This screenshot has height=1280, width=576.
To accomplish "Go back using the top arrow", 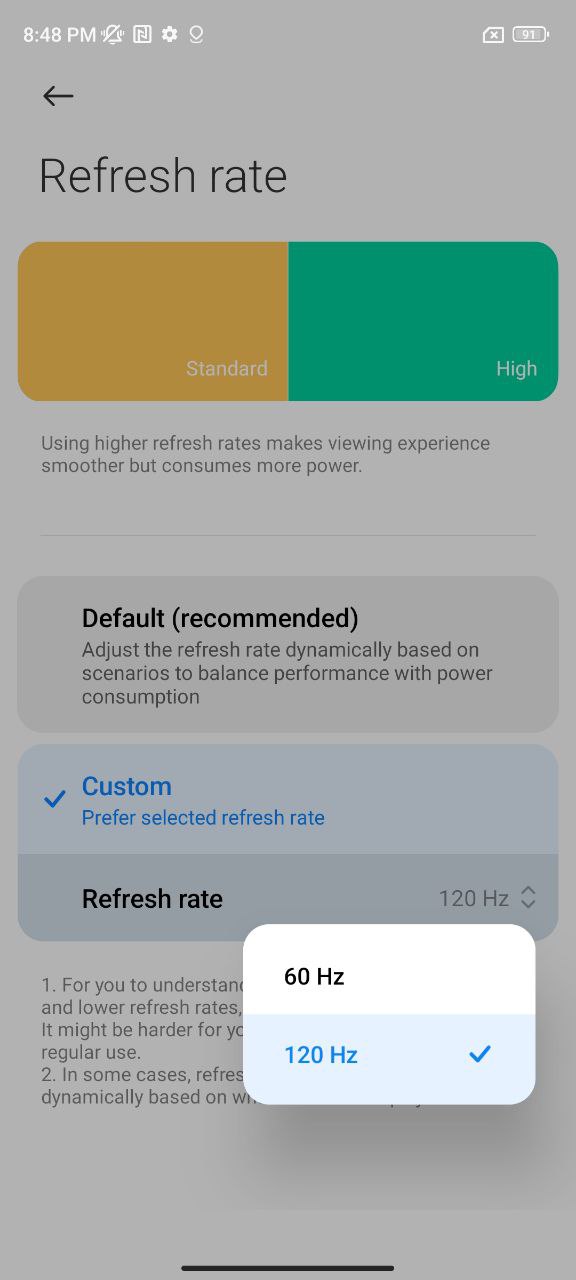I will [x=58, y=96].
